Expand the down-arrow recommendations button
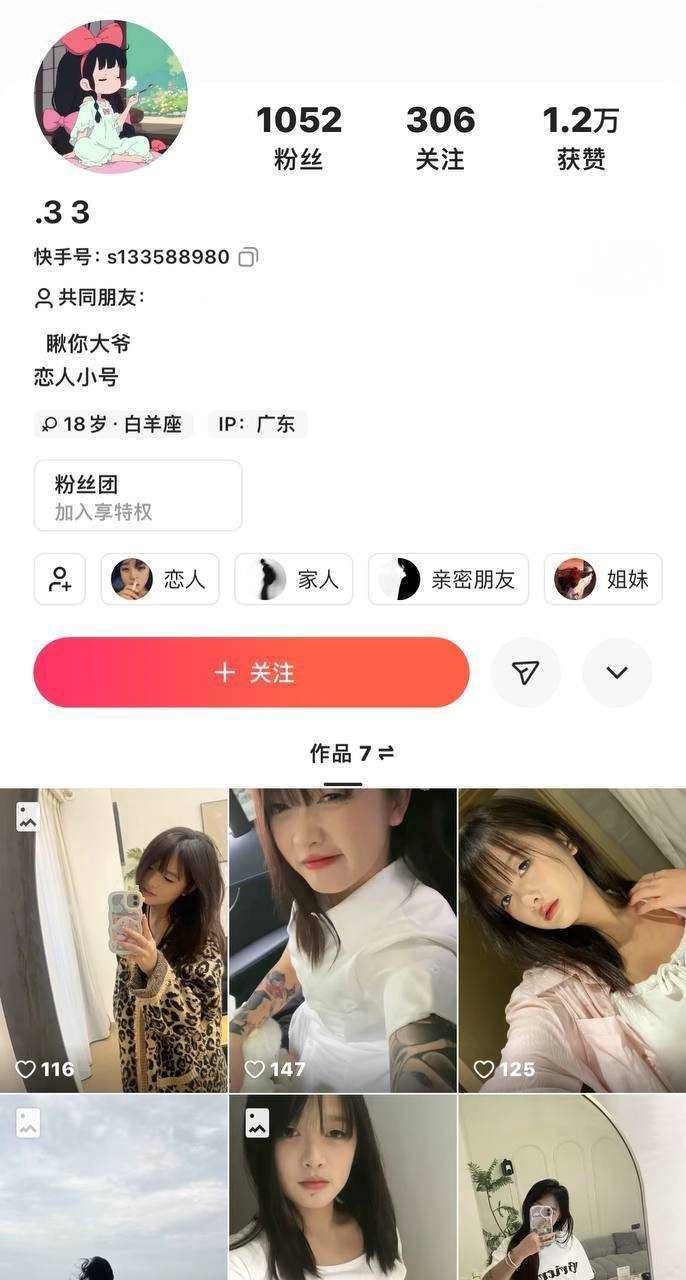 click(616, 673)
